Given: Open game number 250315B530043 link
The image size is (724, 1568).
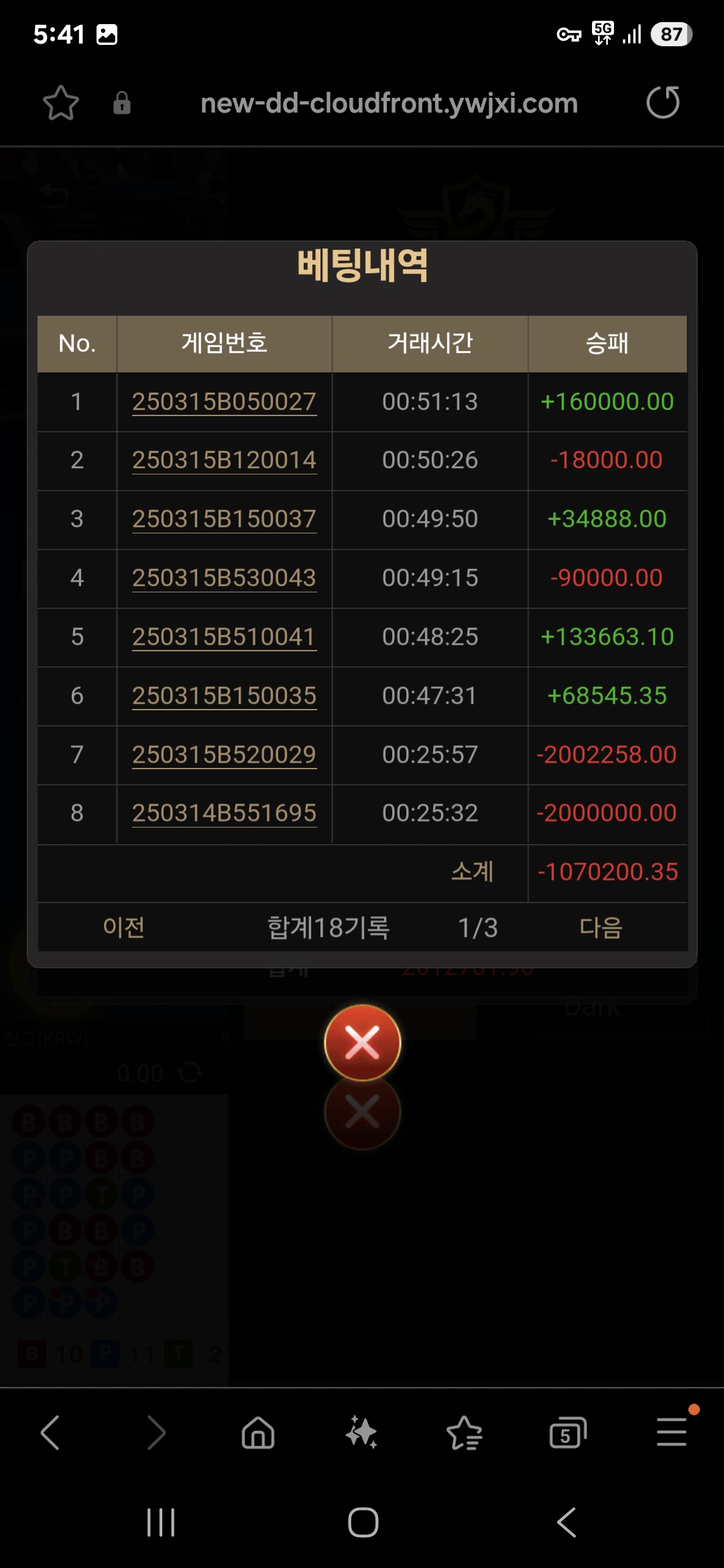Looking at the screenshot, I should 224,578.
